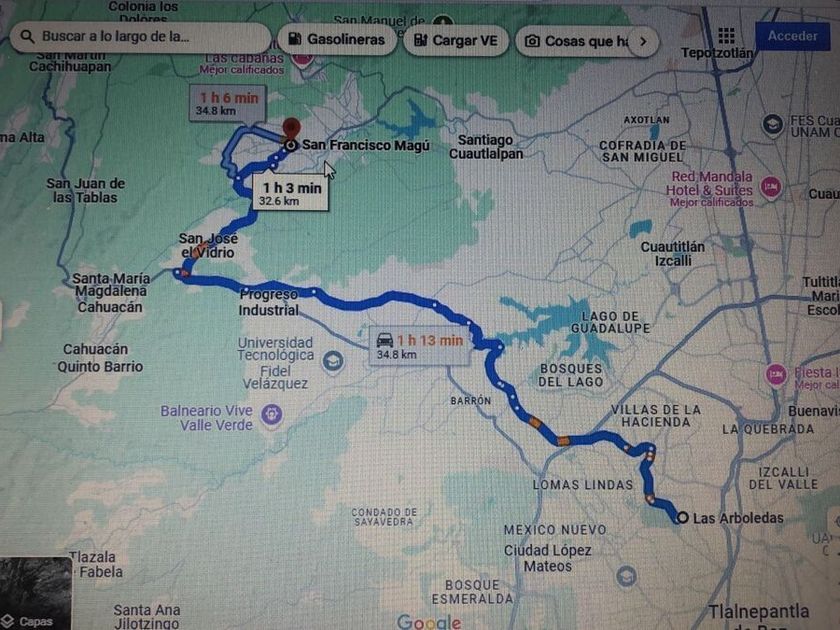Tap the San Francisco Magú destination pin
The height and width of the screenshot is (630, 840).
[x=291, y=130]
